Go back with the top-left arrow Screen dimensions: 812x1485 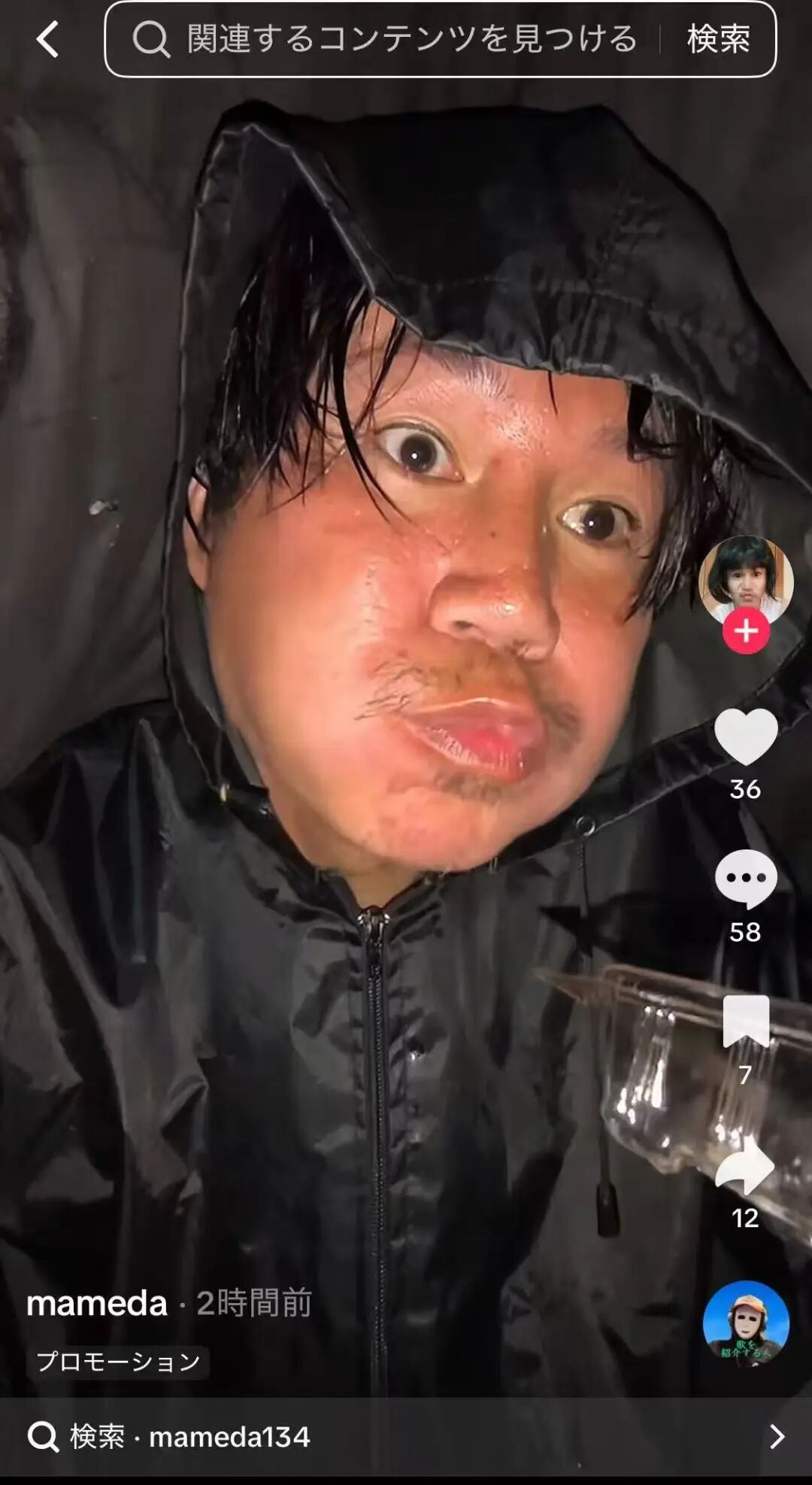[47, 39]
